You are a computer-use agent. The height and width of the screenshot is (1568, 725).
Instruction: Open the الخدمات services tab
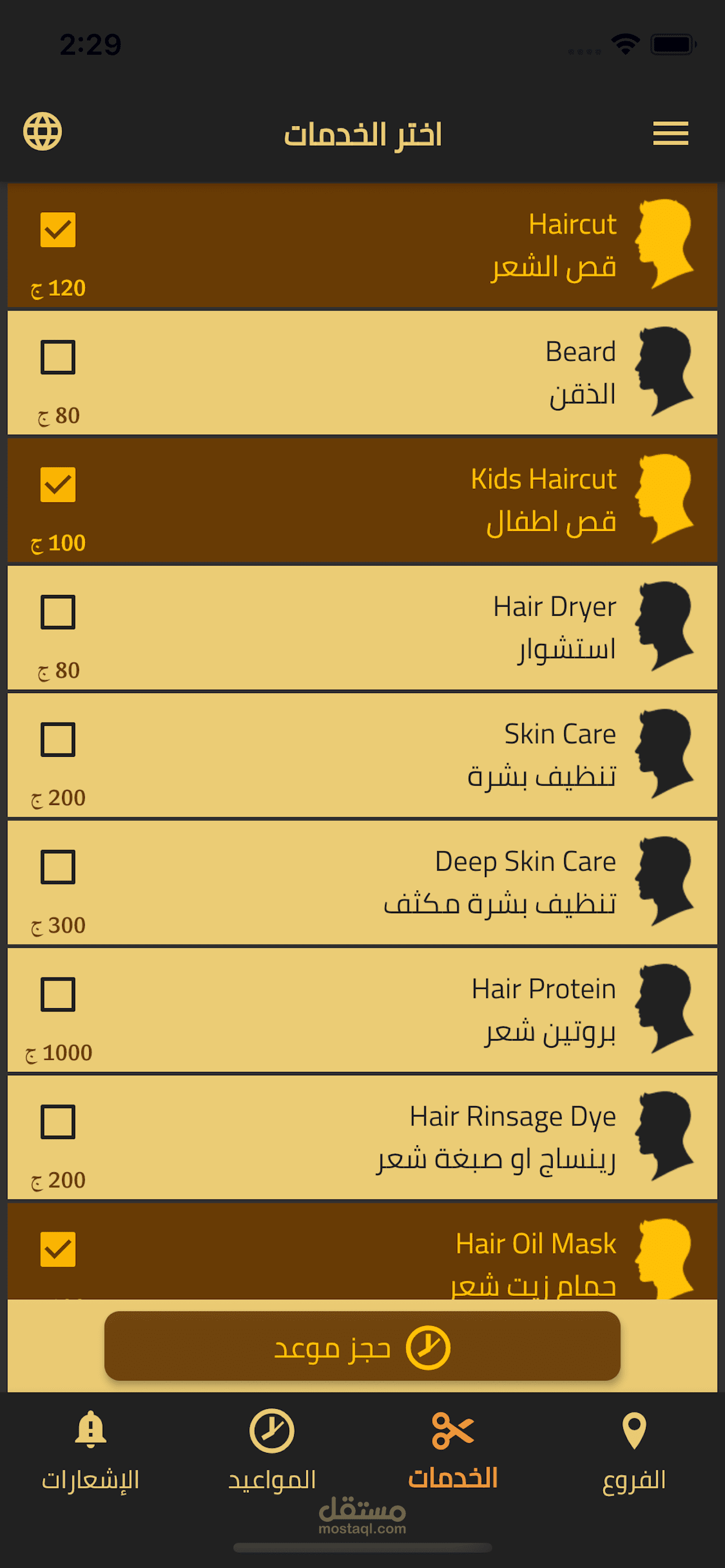453,1449
